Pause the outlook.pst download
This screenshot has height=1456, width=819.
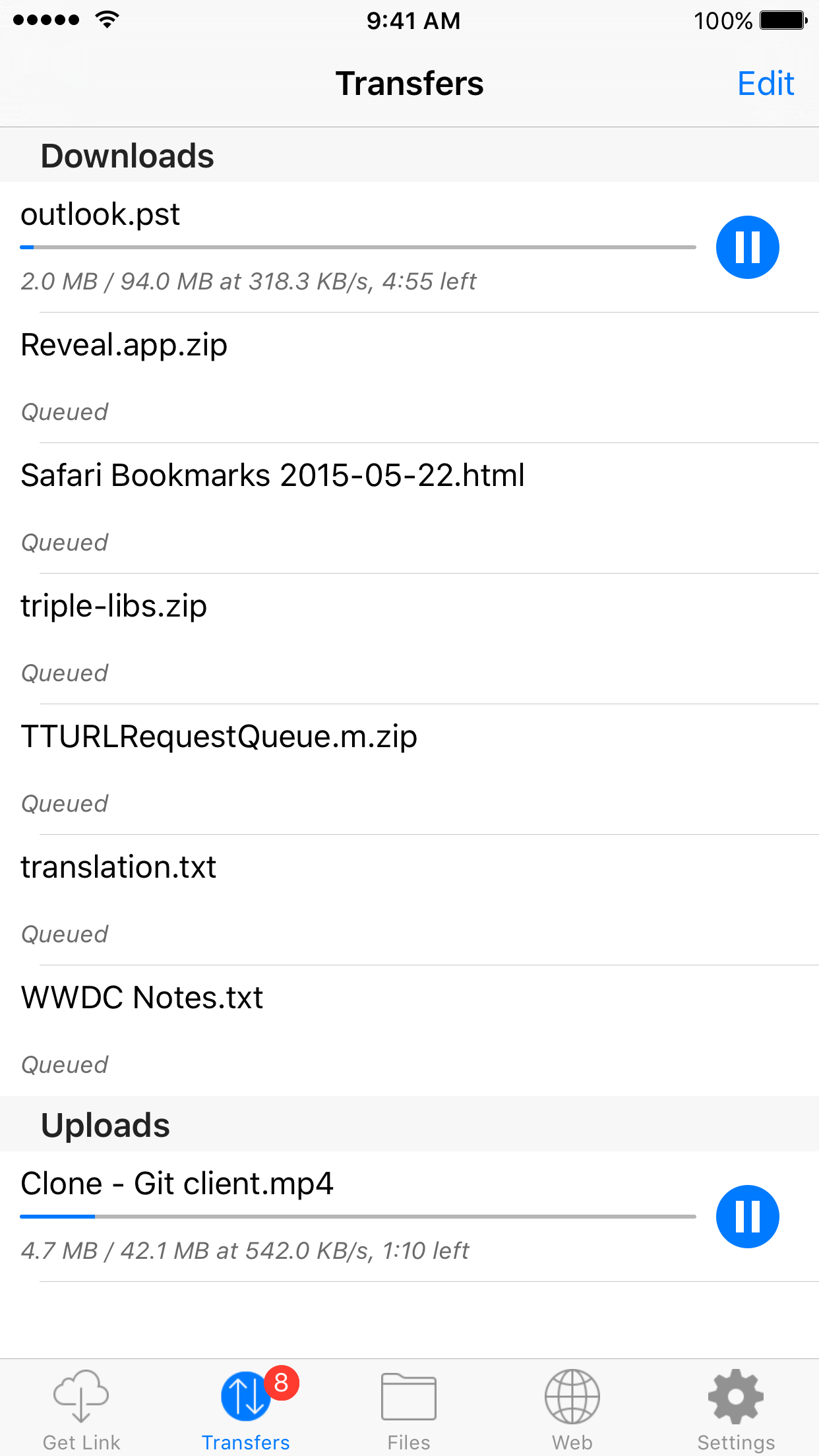coord(747,247)
